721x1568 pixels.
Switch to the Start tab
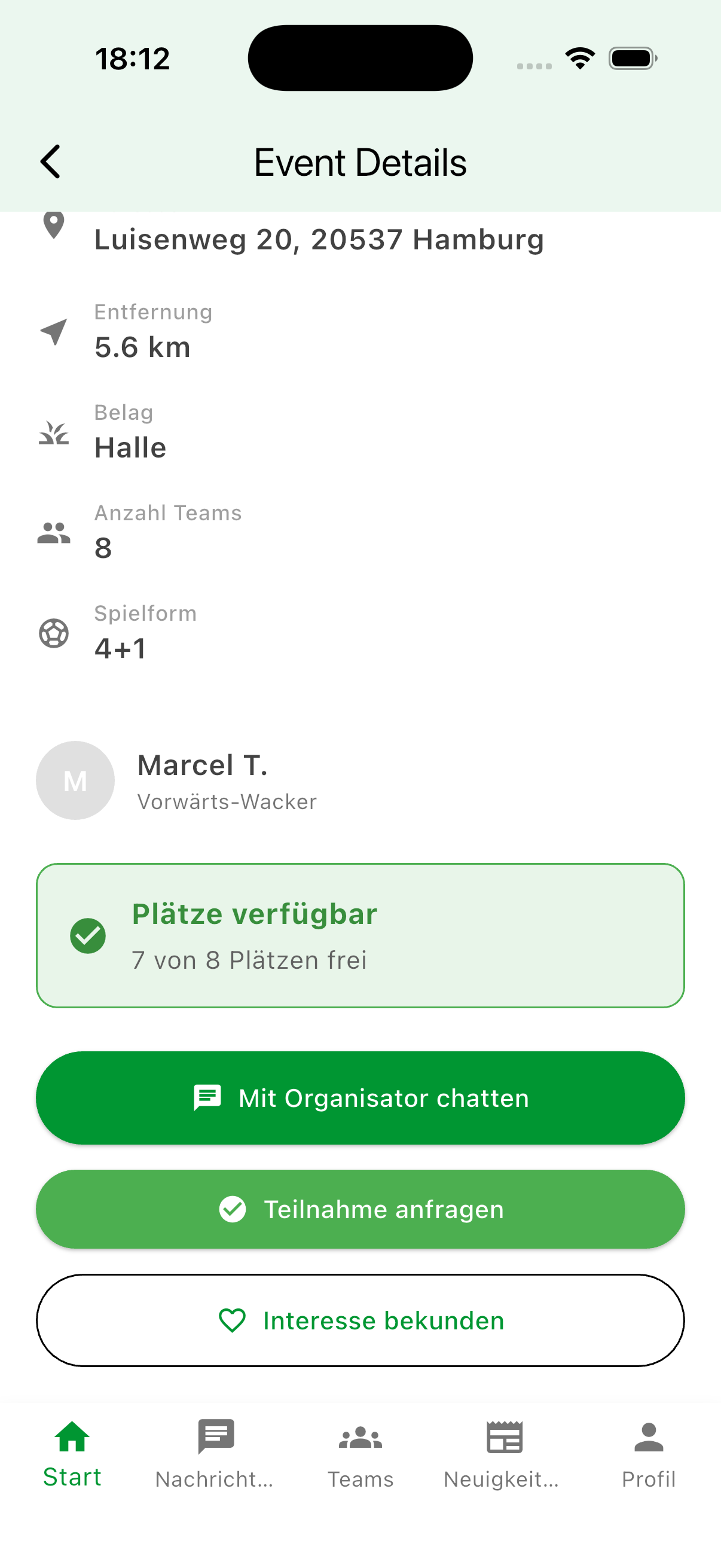coord(72,1455)
